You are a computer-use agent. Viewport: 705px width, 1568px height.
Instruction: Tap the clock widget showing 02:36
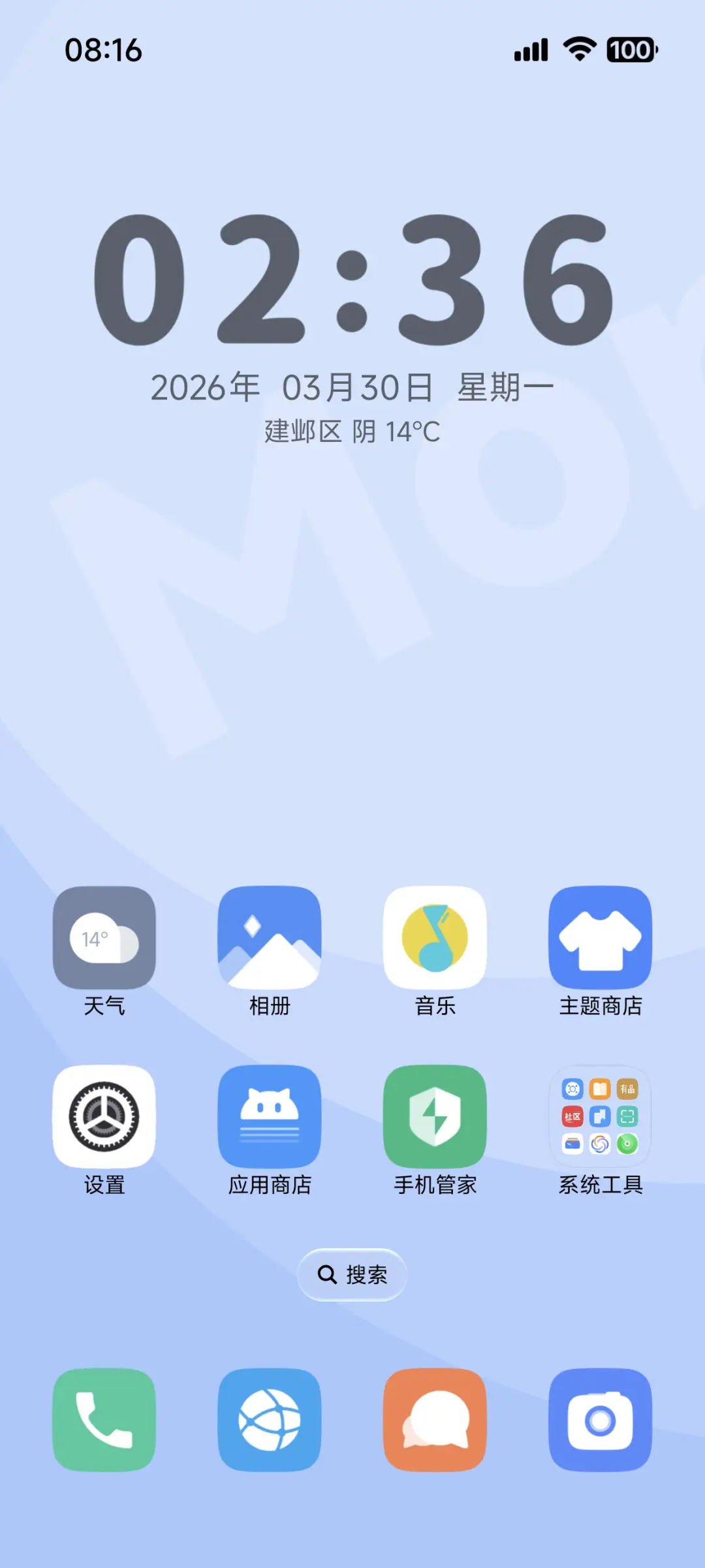pos(352,281)
